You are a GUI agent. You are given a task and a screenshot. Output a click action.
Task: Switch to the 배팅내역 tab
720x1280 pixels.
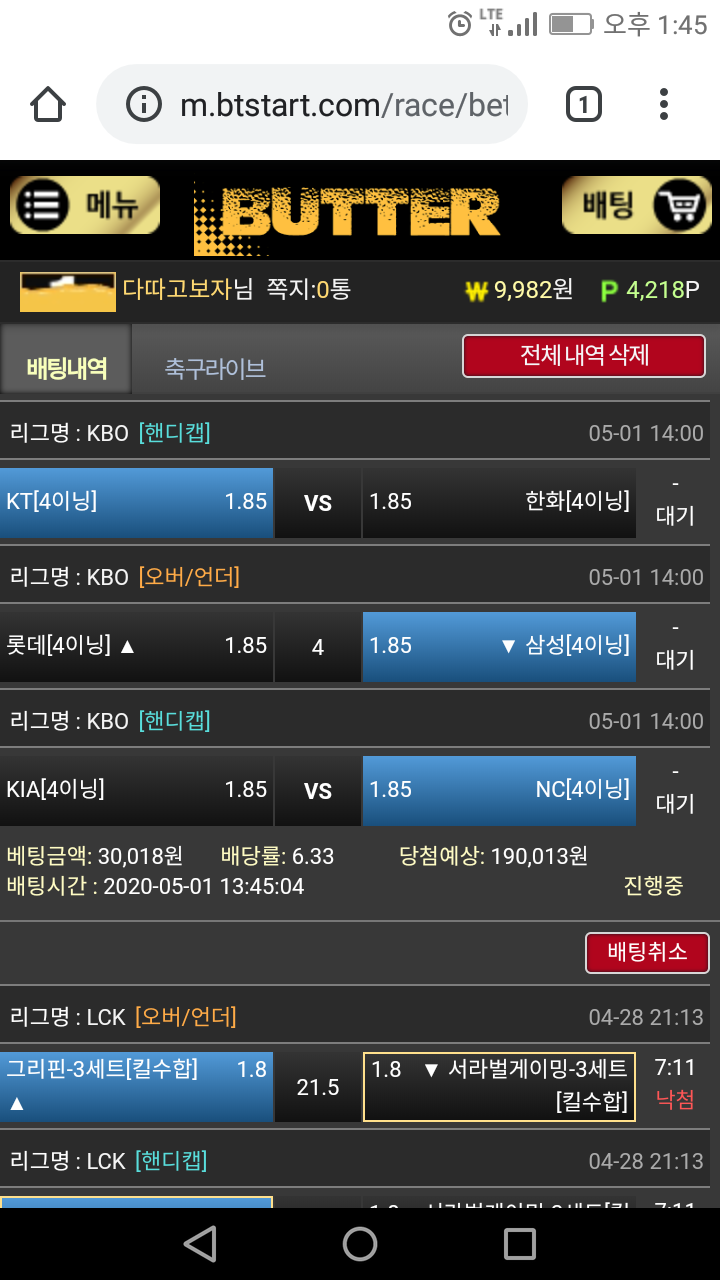click(66, 368)
